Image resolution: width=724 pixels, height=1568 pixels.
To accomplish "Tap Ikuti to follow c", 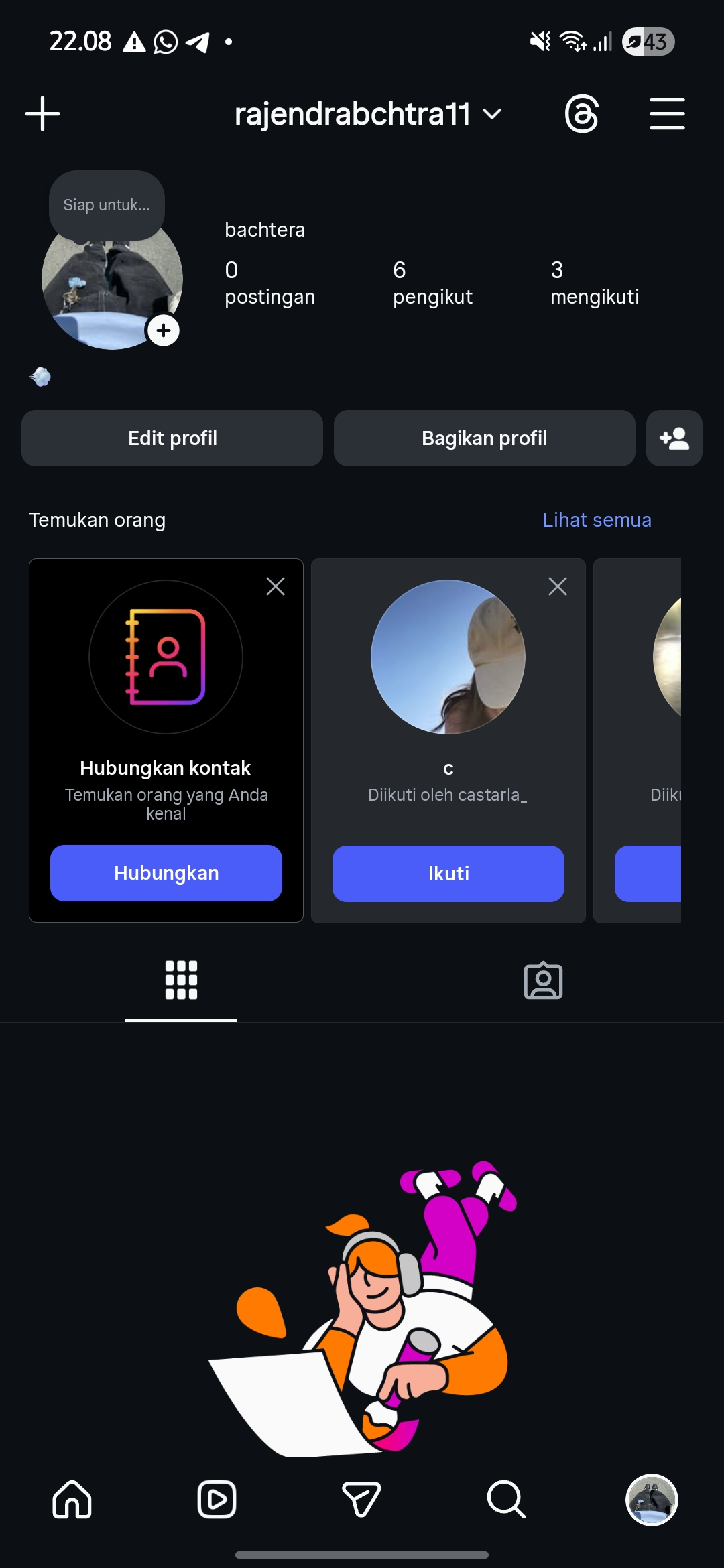I will point(448,874).
